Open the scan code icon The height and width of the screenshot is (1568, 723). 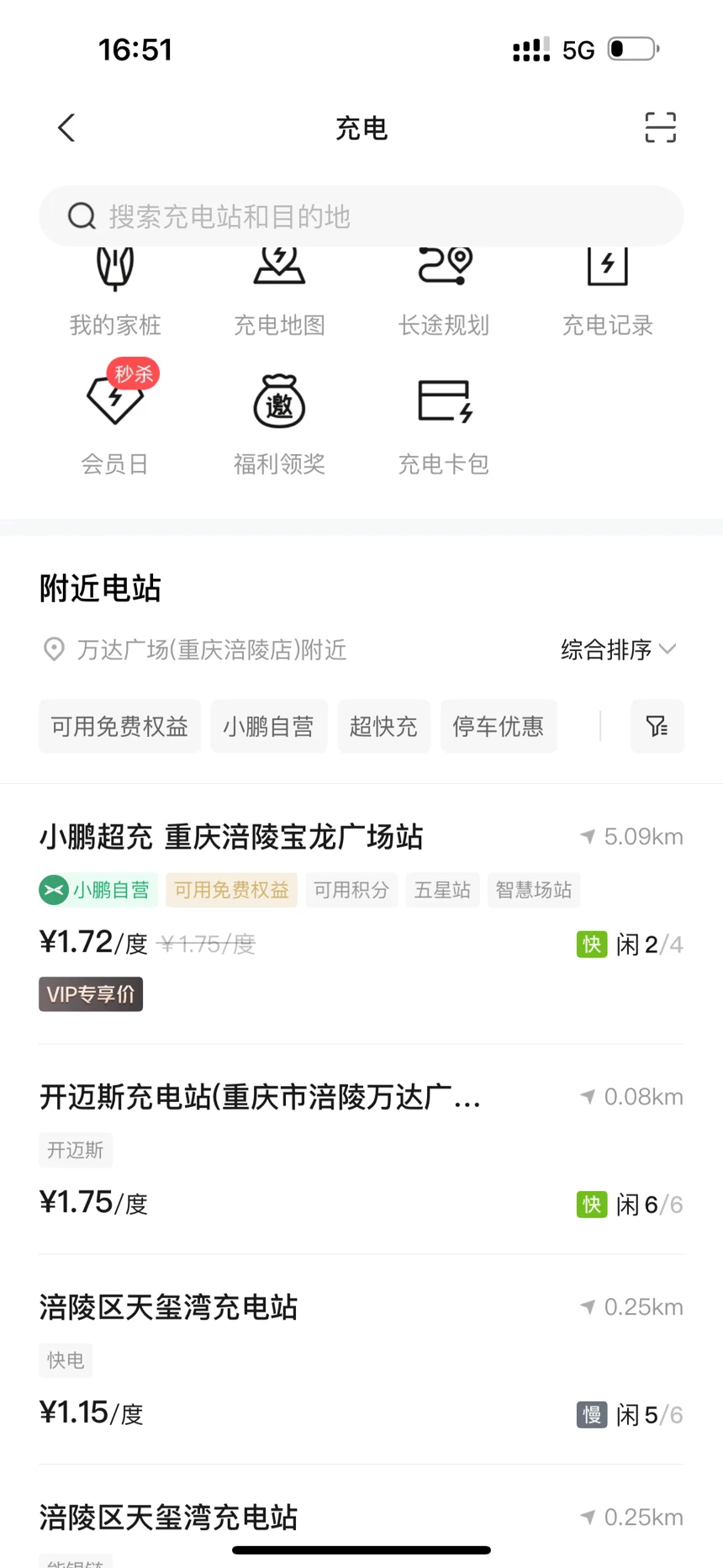660,128
